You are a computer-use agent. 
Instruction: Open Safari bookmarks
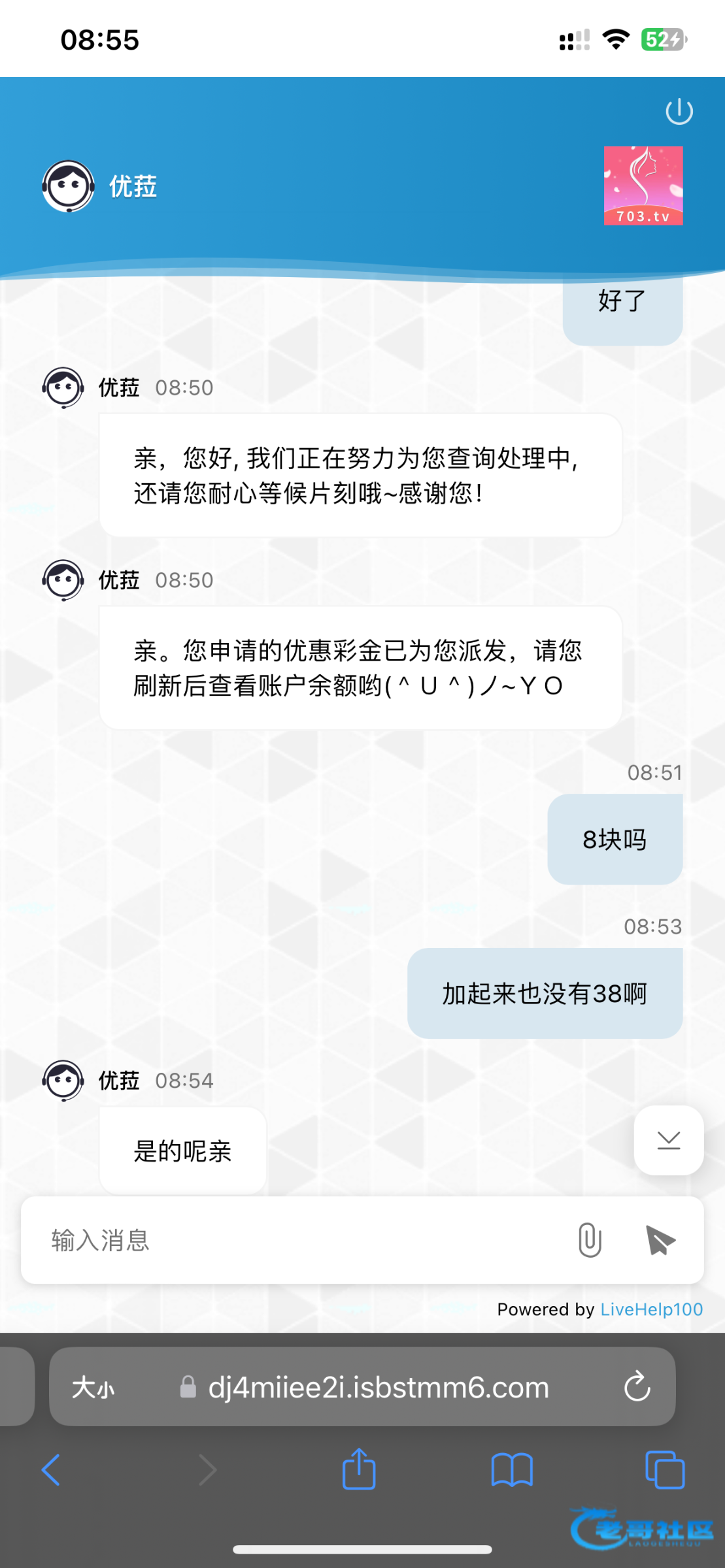[x=512, y=1470]
